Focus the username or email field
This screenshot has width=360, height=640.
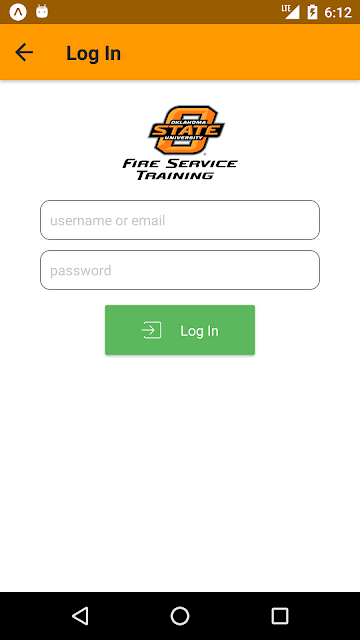(x=180, y=220)
